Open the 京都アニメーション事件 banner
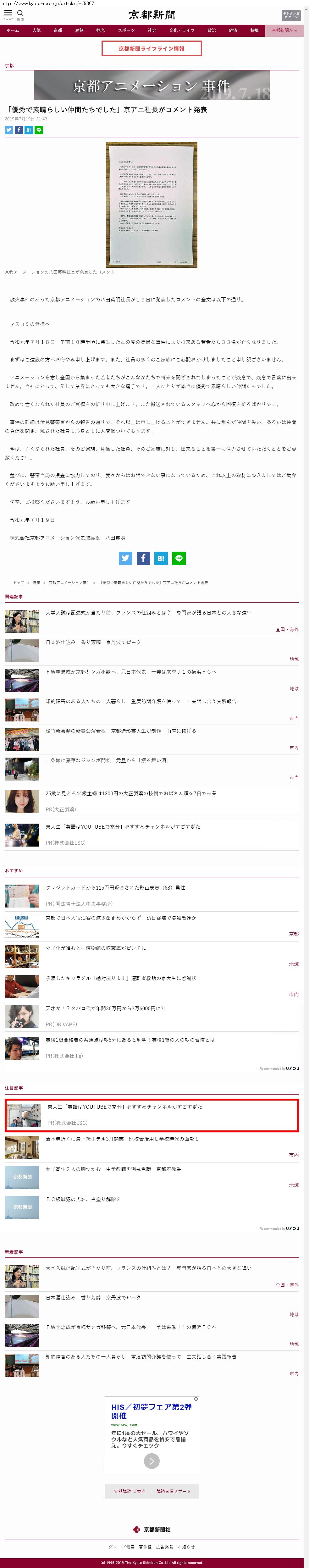This screenshot has height=1568, width=309. coord(152,85)
